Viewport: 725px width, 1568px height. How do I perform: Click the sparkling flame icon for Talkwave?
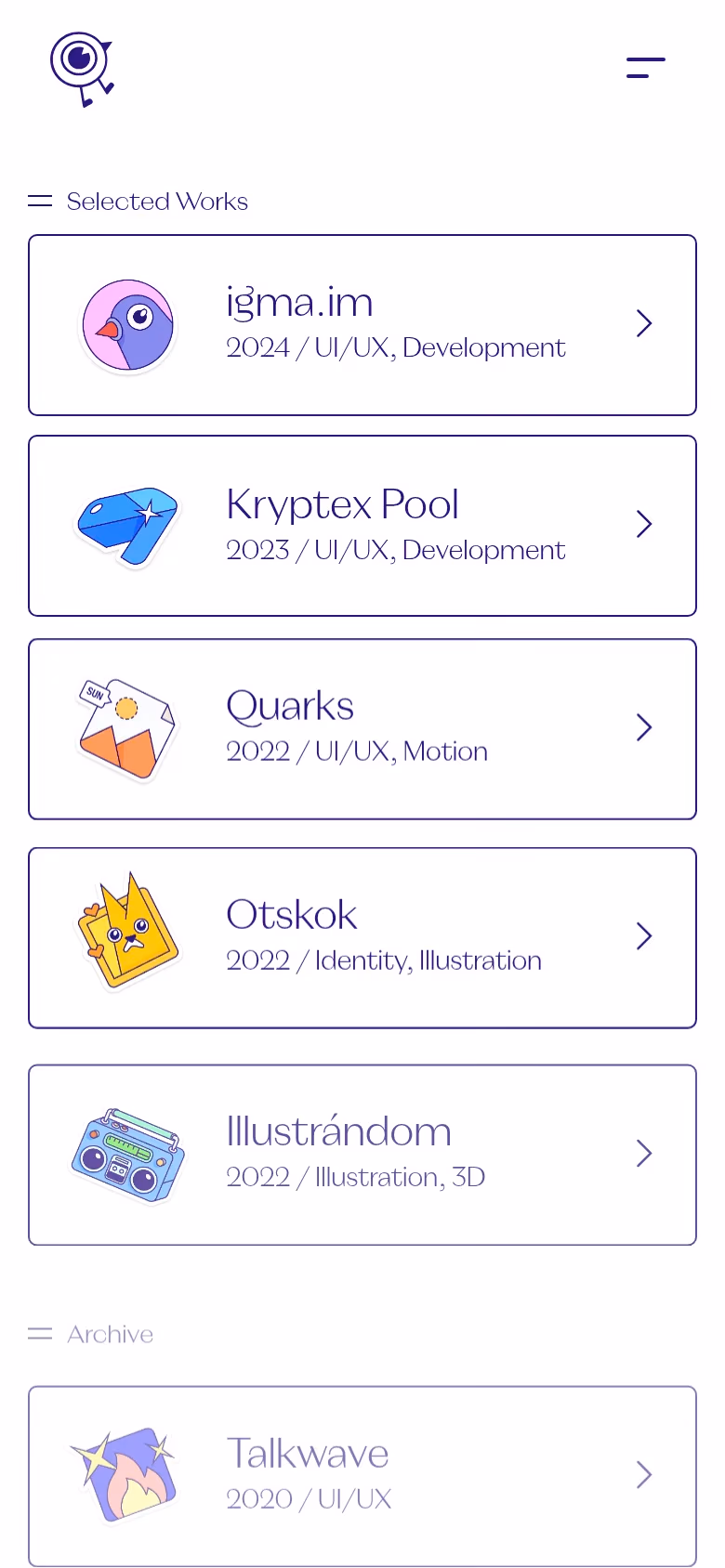(x=125, y=1475)
